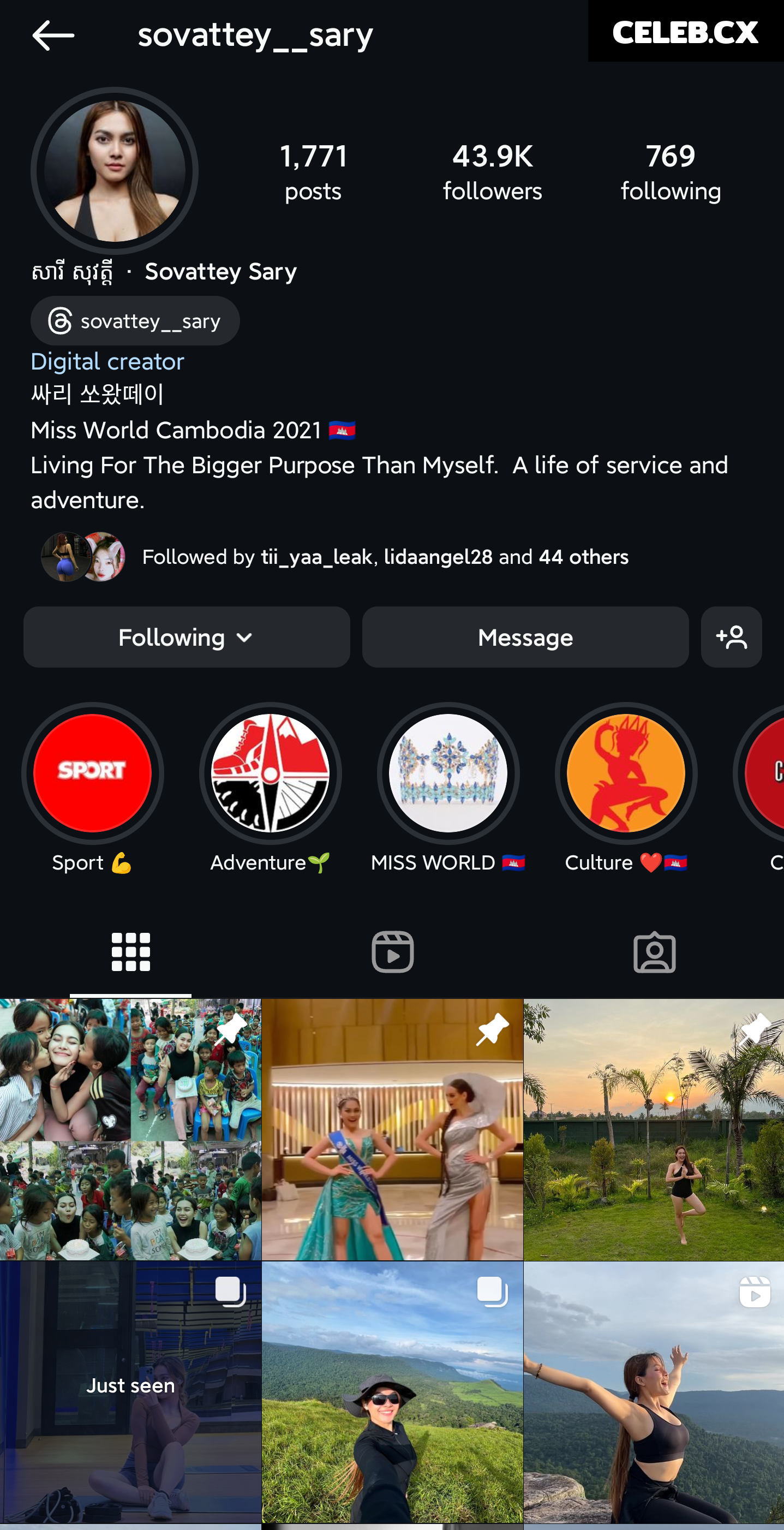Switch to the posts grid tab
Screen dimensions: 784x1530
[130, 952]
